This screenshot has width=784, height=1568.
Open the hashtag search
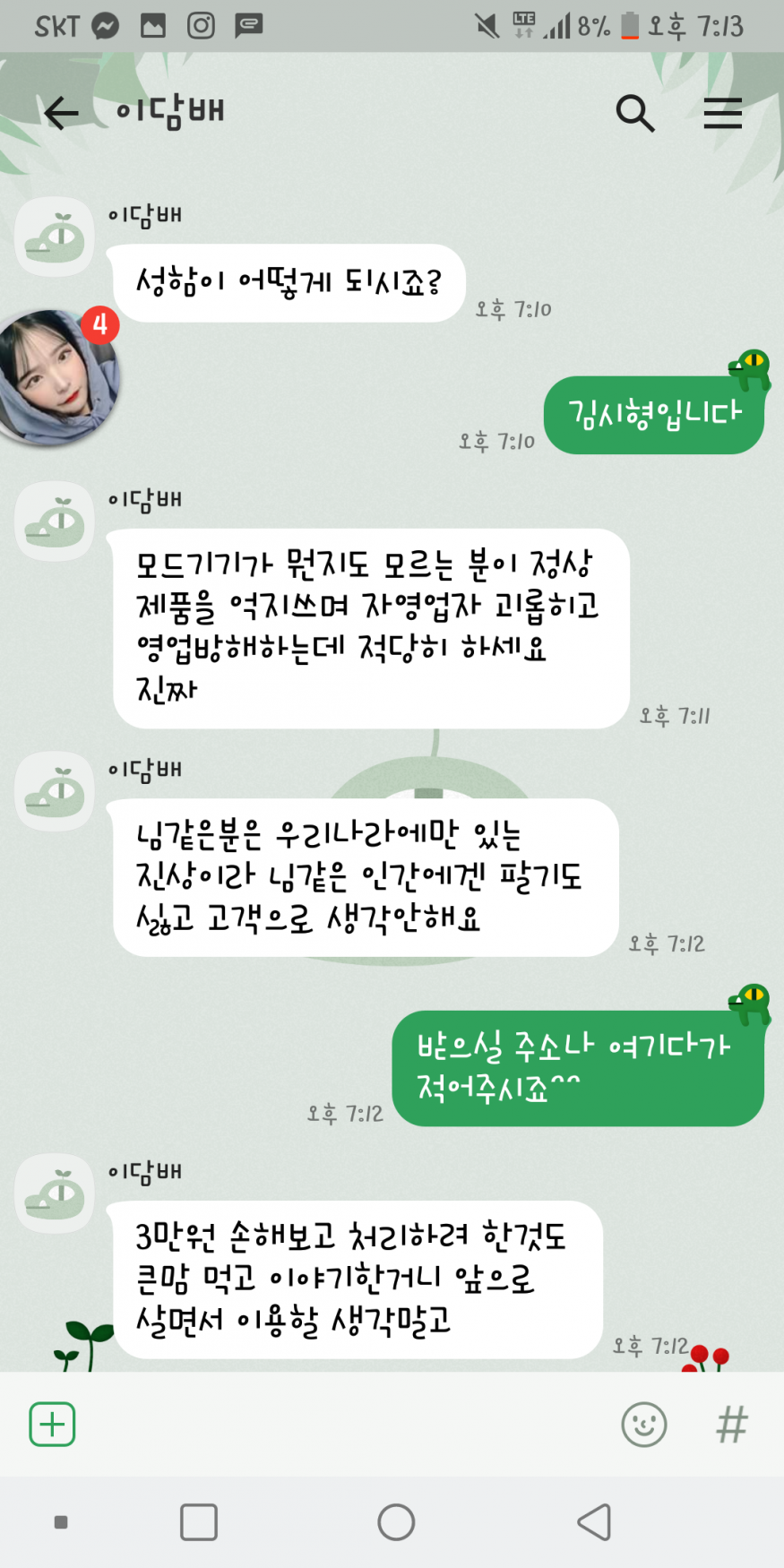coord(731,1424)
